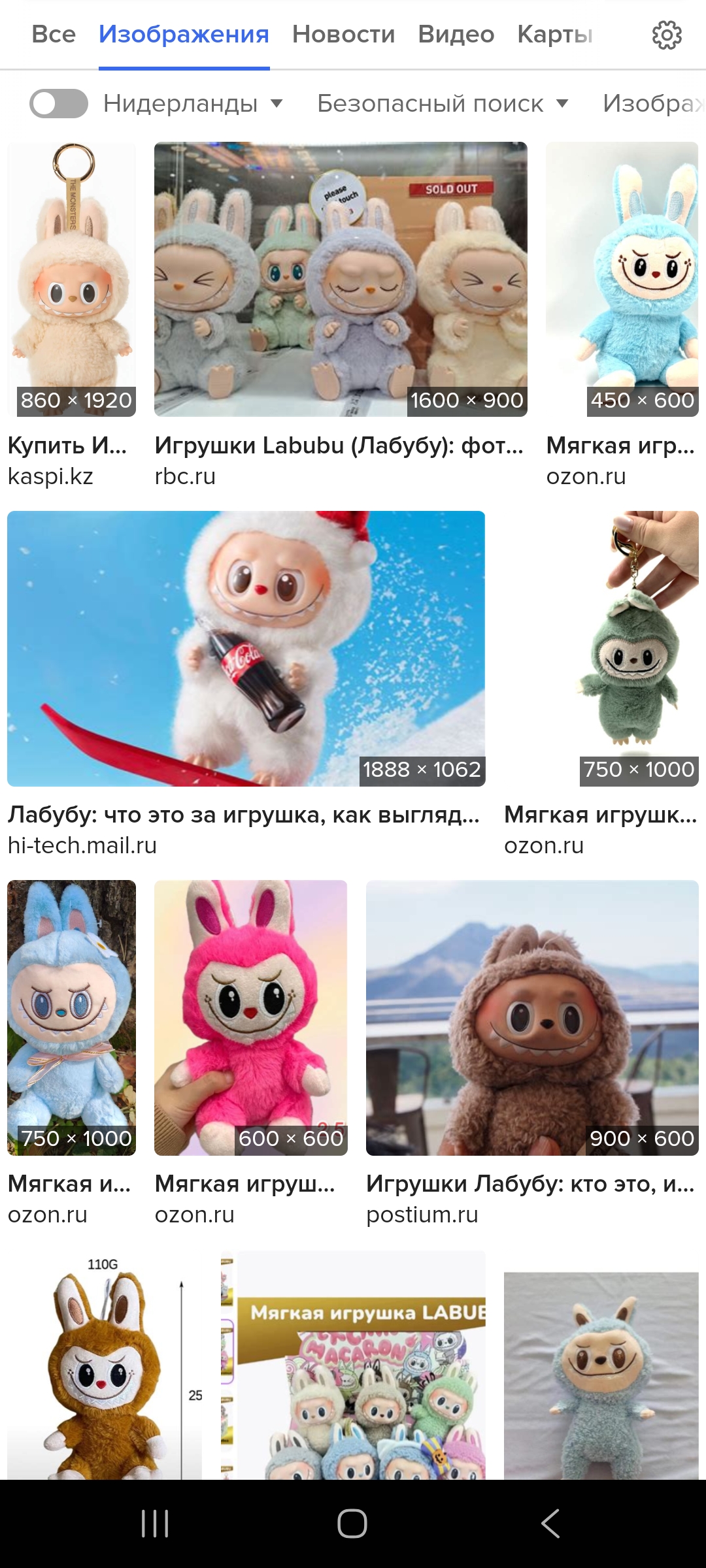Screen dimensions: 706x1568
Task: Open the postium.ru brown Labubu image
Action: (532, 1017)
